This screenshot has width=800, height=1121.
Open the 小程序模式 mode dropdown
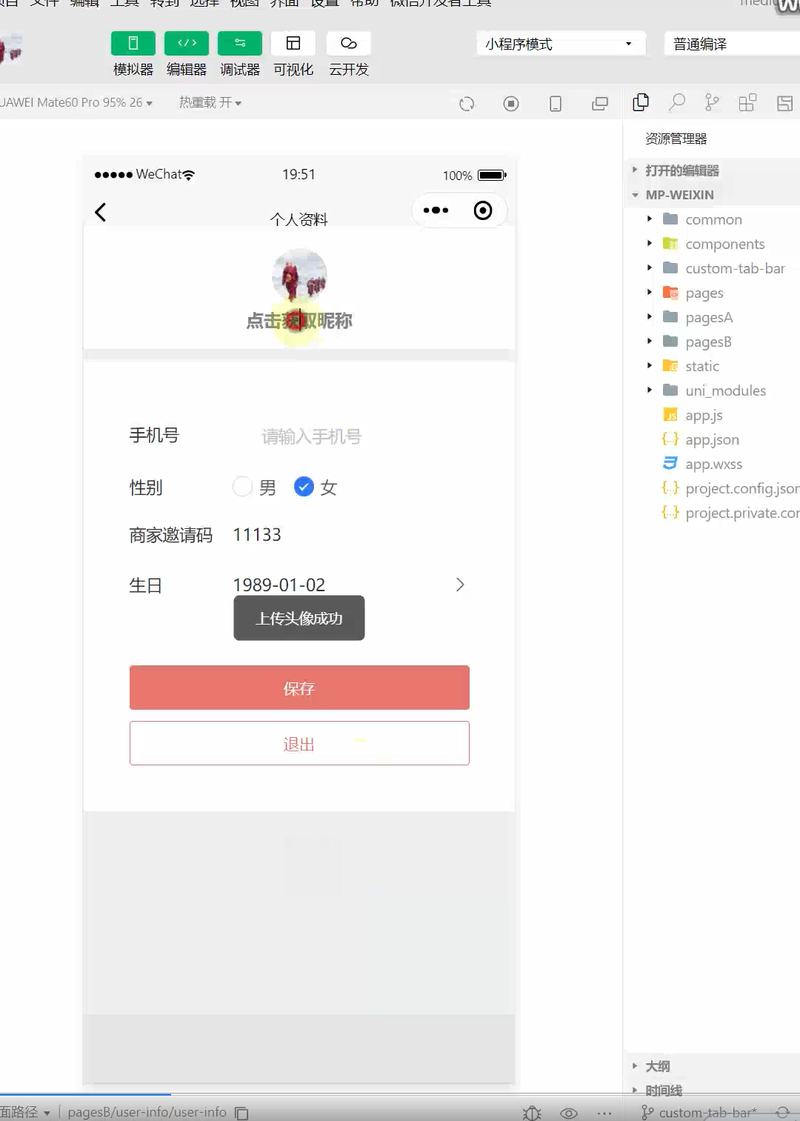561,44
